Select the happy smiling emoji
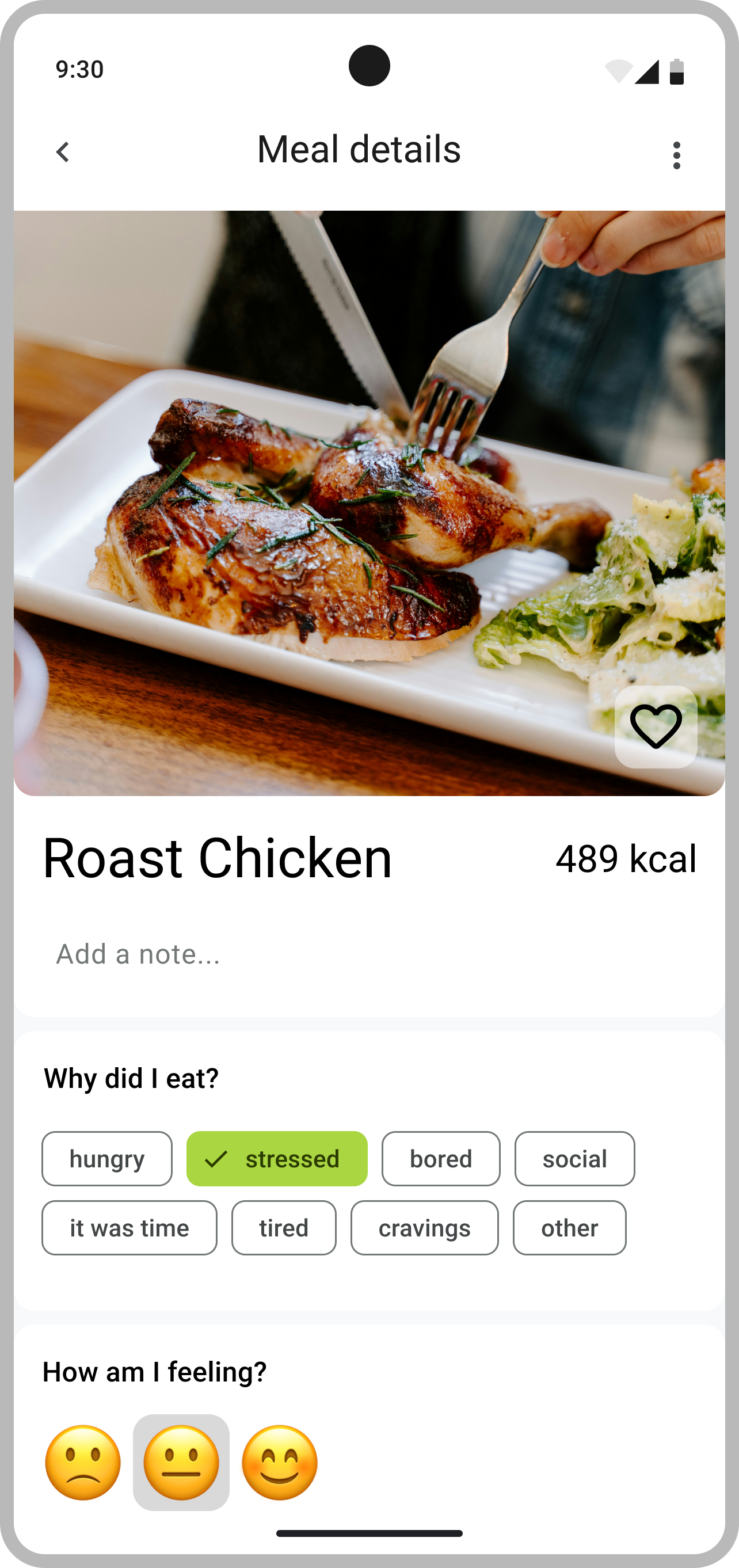739x1568 pixels. click(280, 1463)
